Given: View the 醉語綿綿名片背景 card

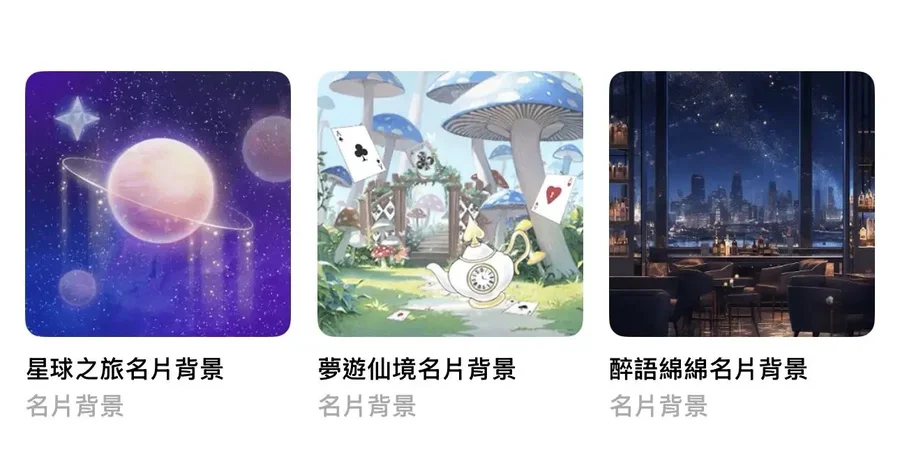Looking at the screenshot, I should pyautogui.click(x=741, y=204).
